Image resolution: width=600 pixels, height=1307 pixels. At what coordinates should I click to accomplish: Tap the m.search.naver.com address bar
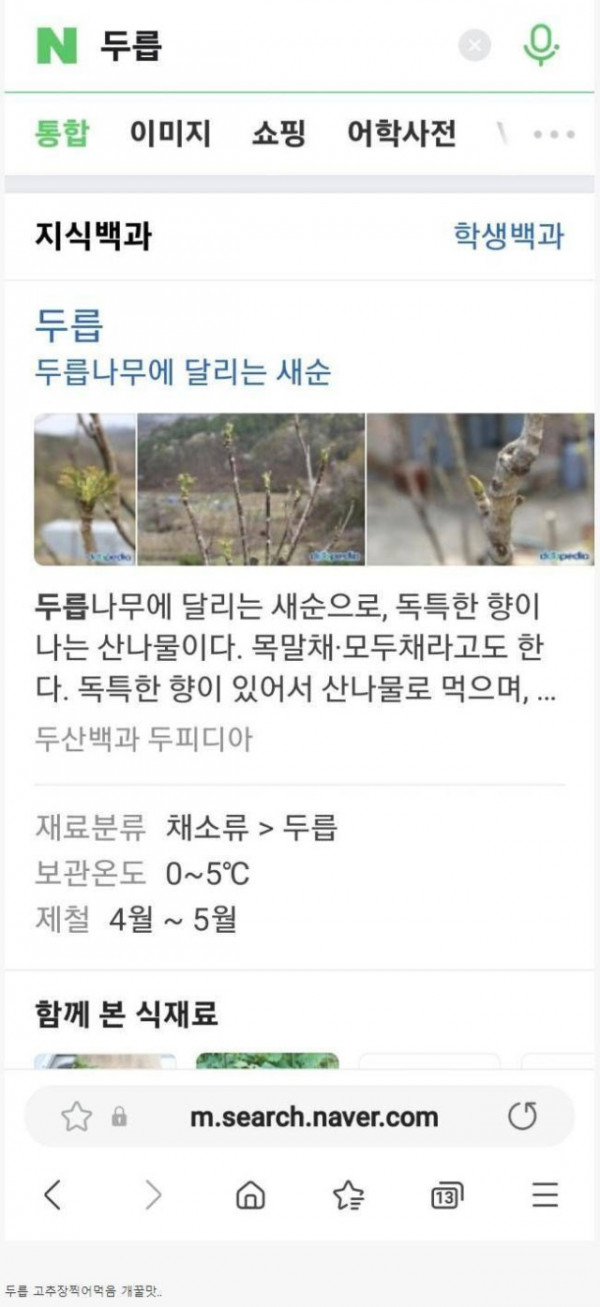(x=314, y=1117)
